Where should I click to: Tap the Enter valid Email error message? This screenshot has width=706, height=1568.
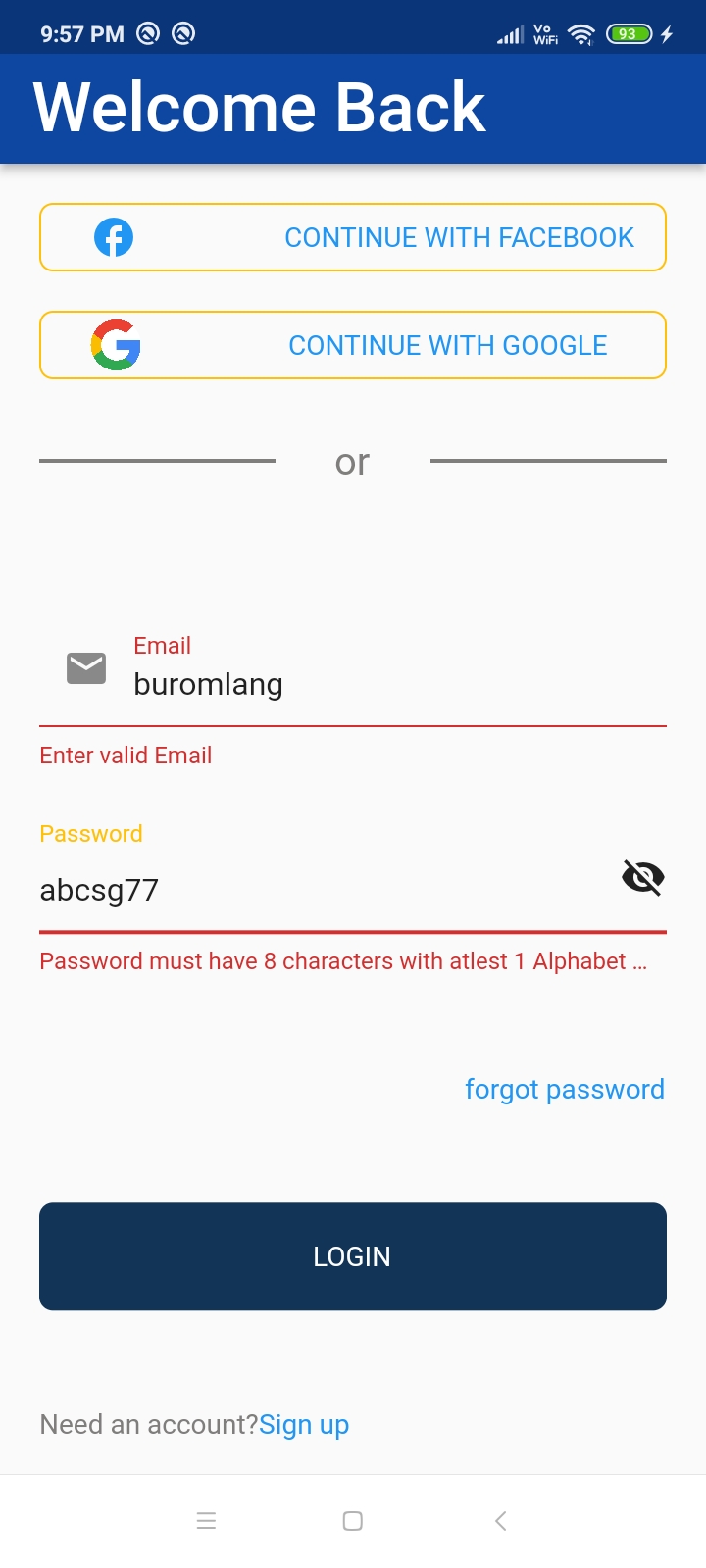click(x=126, y=755)
